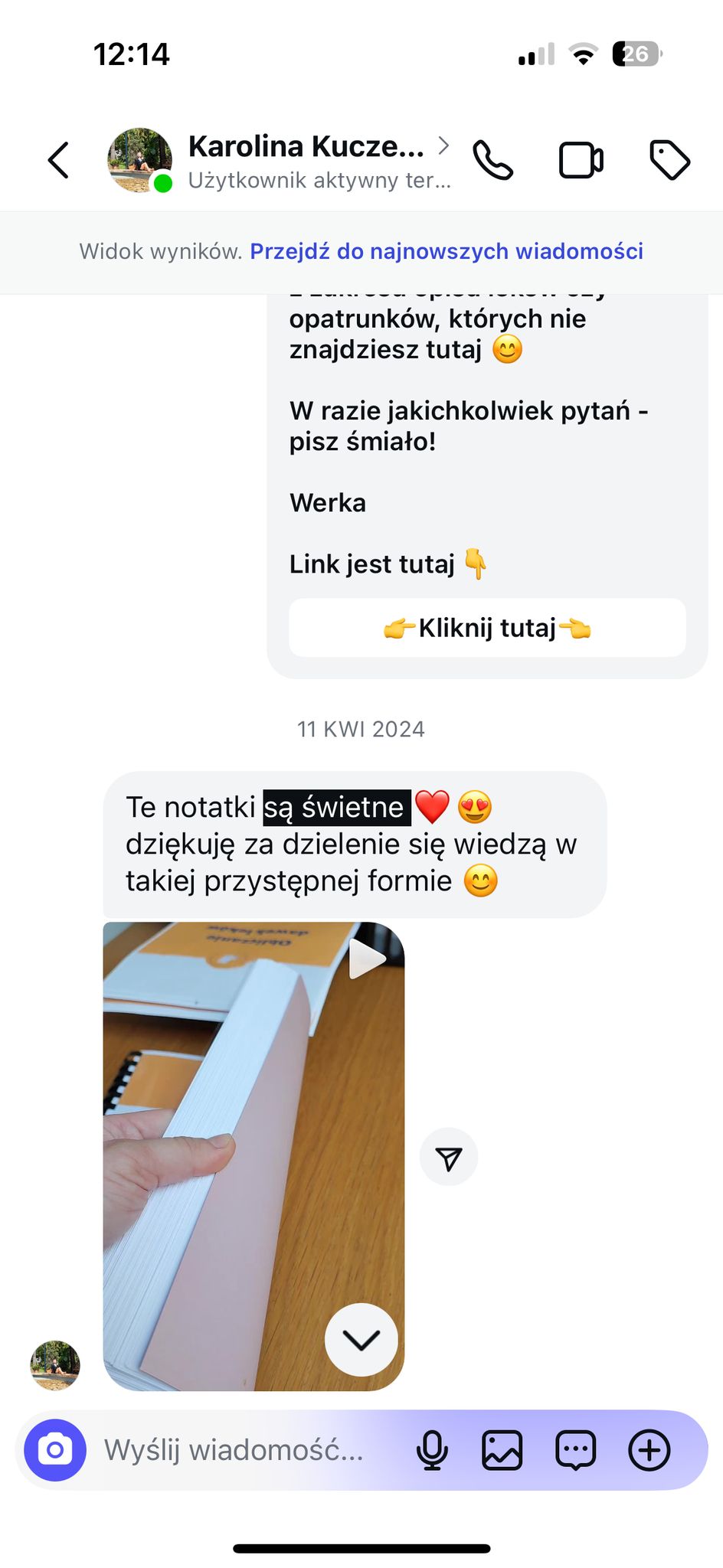Tap Przejdź do najnowszych wiadomości link
The image size is (723, 1568).
pos(446,251)
